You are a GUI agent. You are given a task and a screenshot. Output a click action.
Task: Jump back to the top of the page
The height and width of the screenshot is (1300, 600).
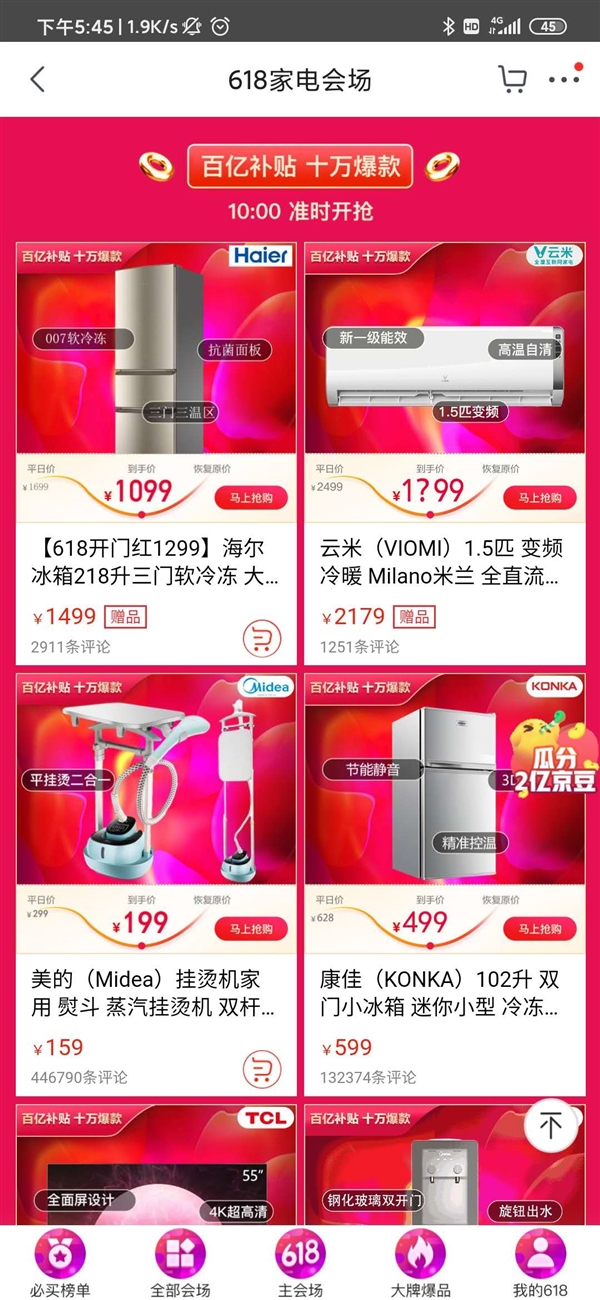tap(551, 1126)
